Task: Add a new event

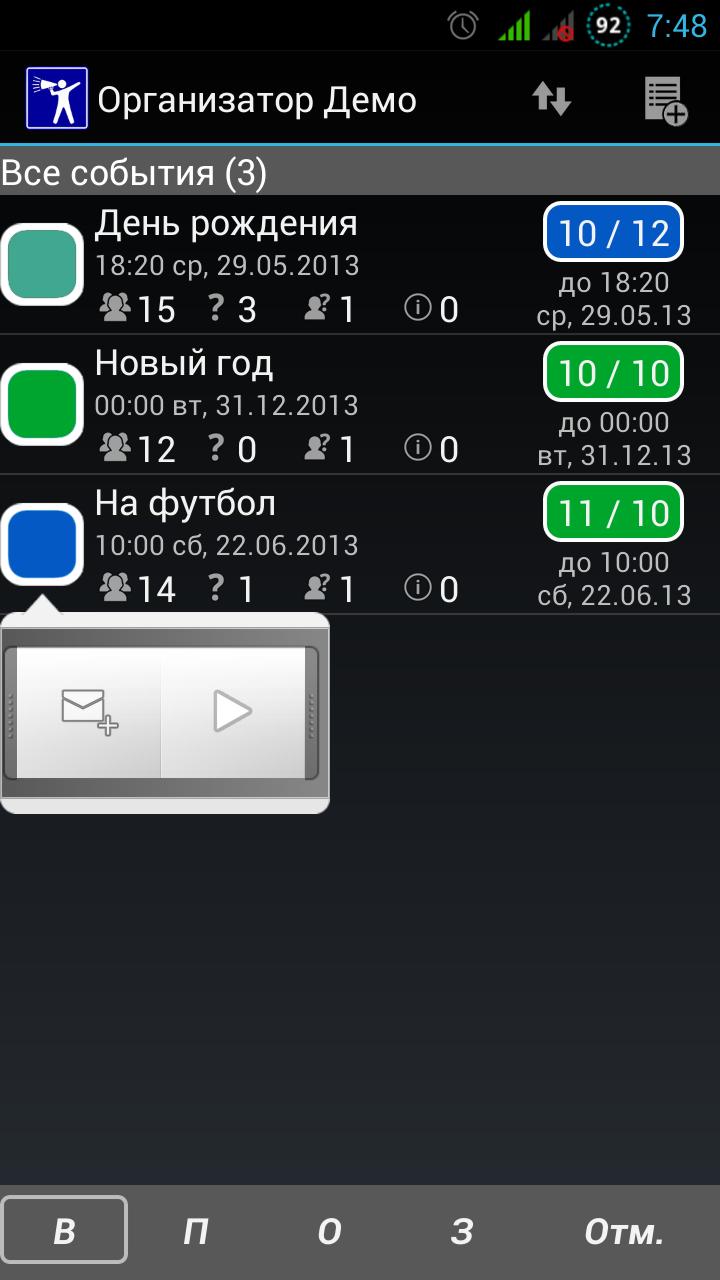Action: point(665,100)
